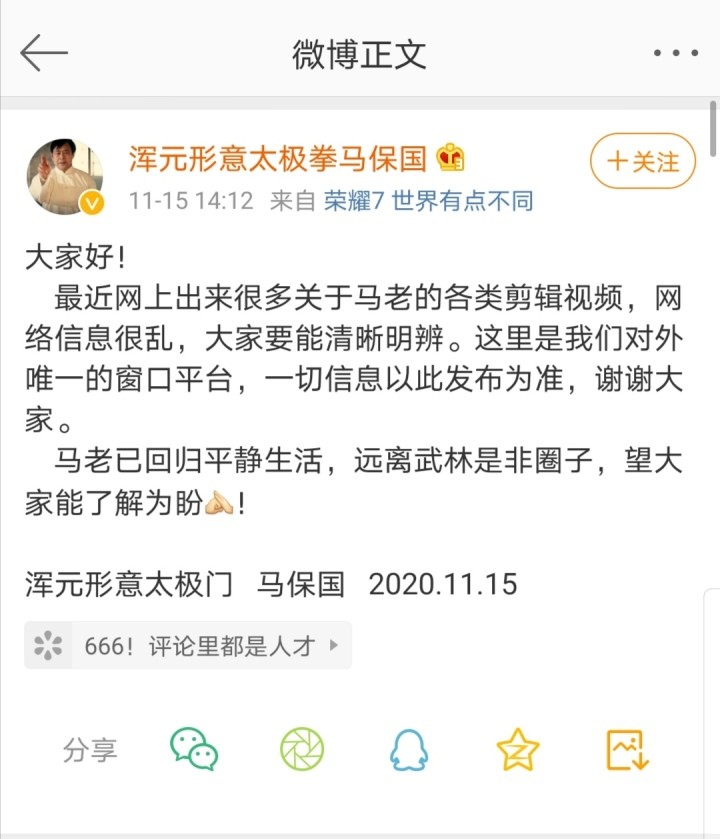Image resolution: width=720 pixels, height=839 pixels.
Task: Go back from the Weibo post
Action: coord(44,53)
